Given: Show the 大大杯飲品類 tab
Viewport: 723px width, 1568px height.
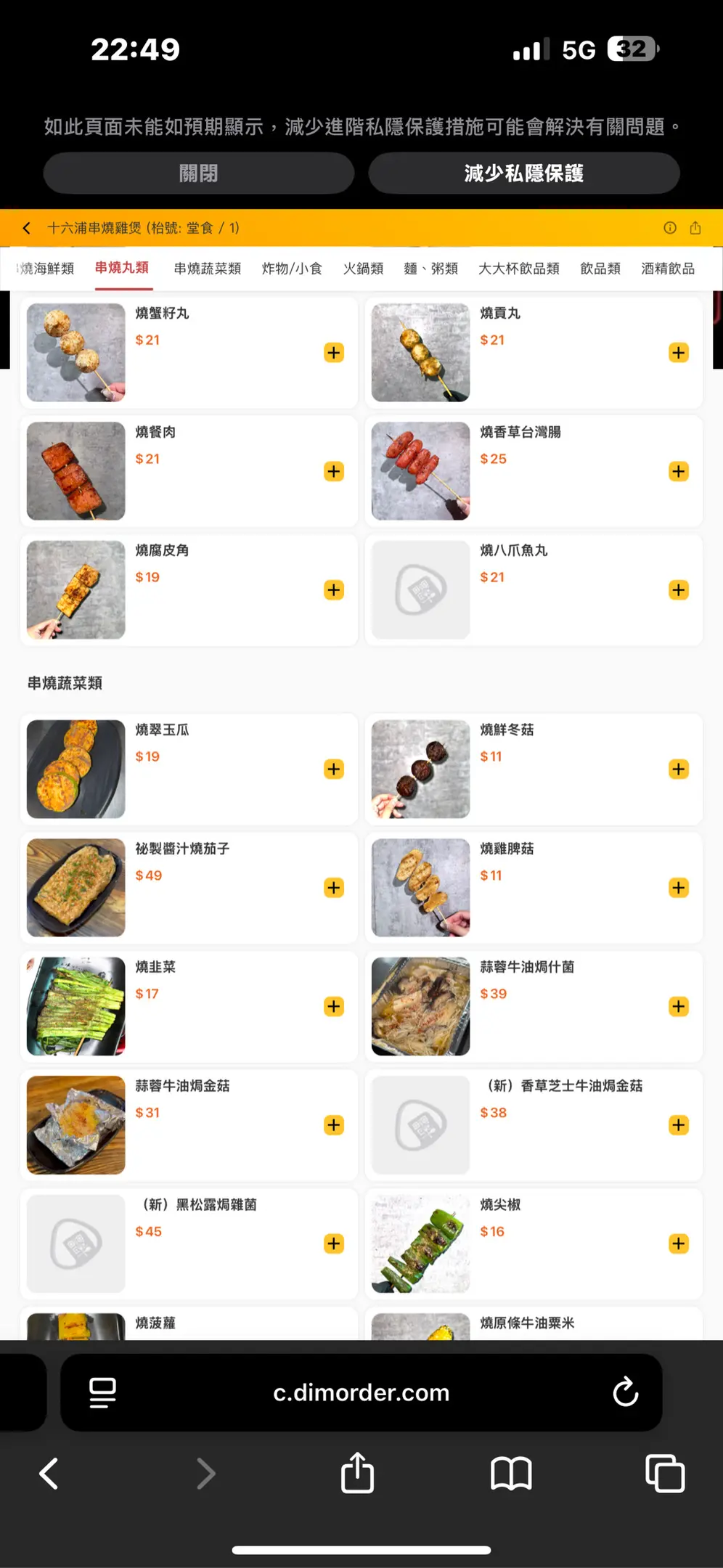Looking at the screenshot, I should pos(518,269).
